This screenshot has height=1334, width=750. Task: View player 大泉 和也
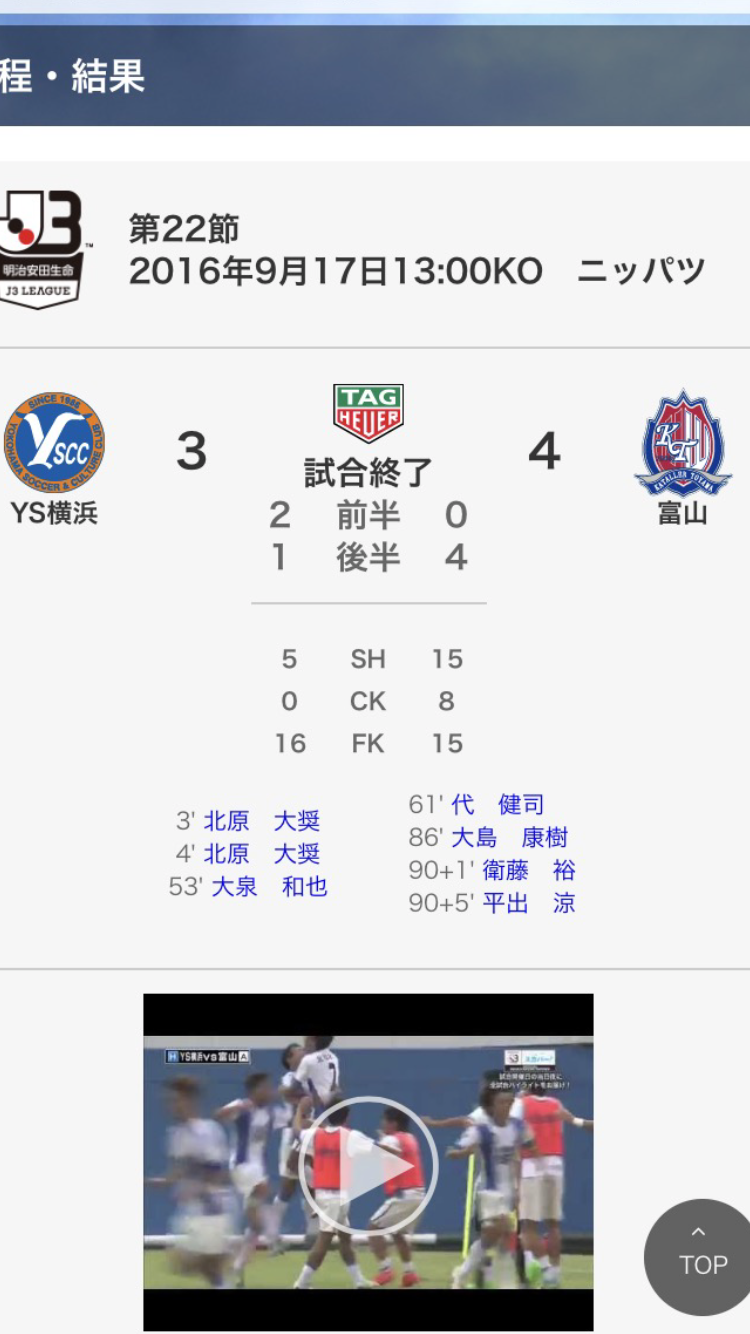point(269,887)
